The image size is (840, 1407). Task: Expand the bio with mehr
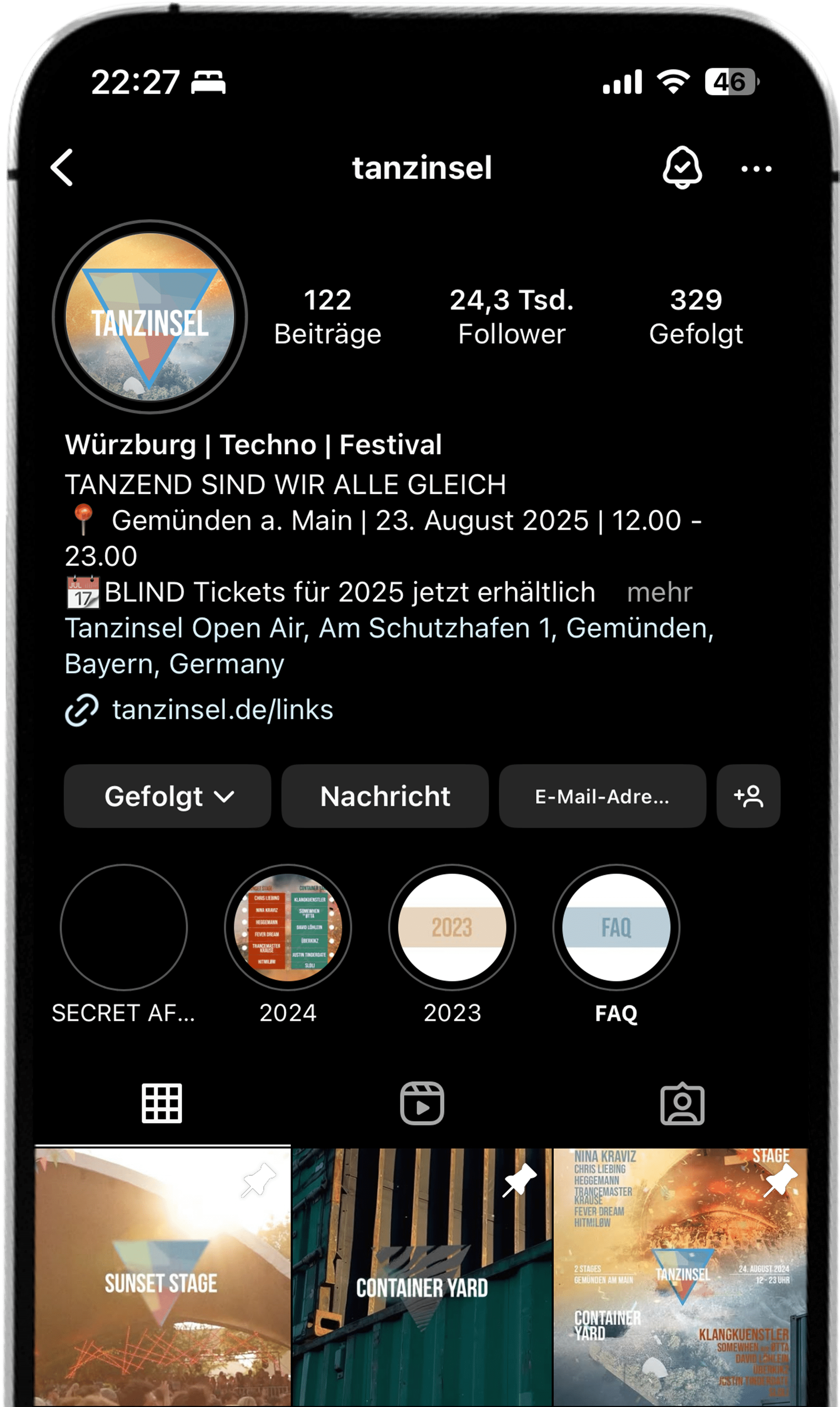659,593
